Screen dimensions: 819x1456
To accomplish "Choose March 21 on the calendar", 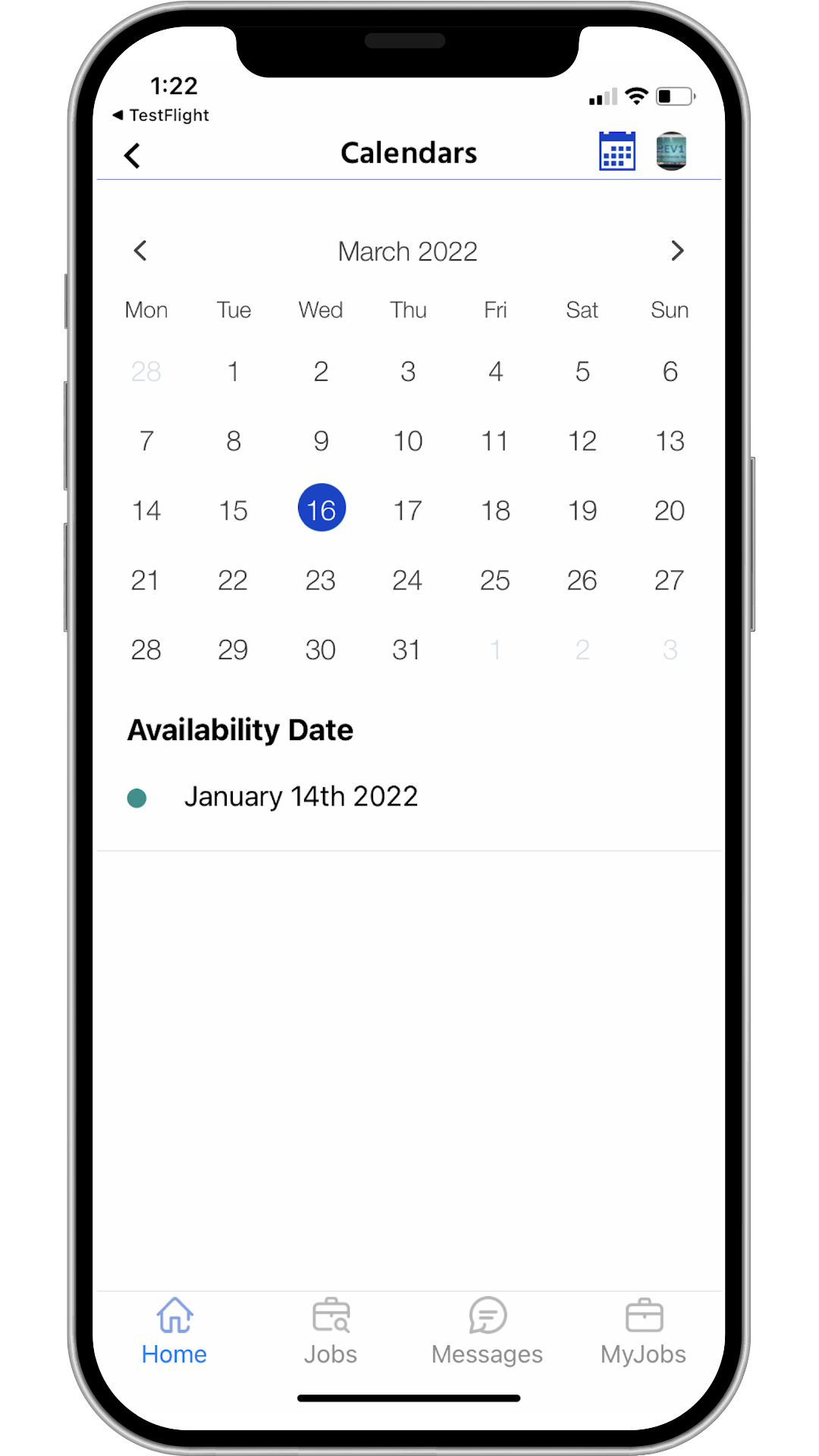I will (146, 580).
